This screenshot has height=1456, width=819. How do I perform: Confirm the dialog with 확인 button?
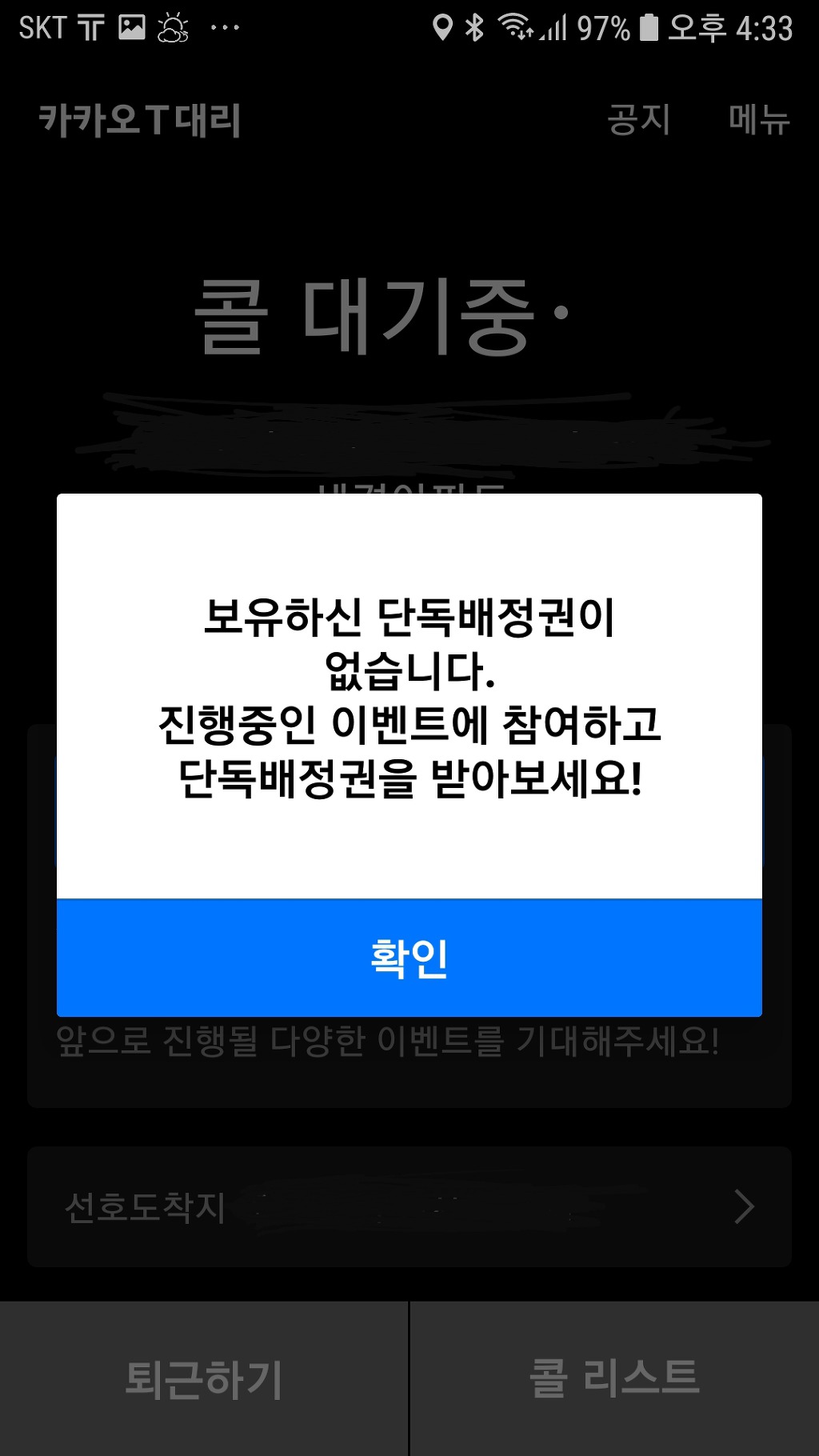[x=409, y=958]
